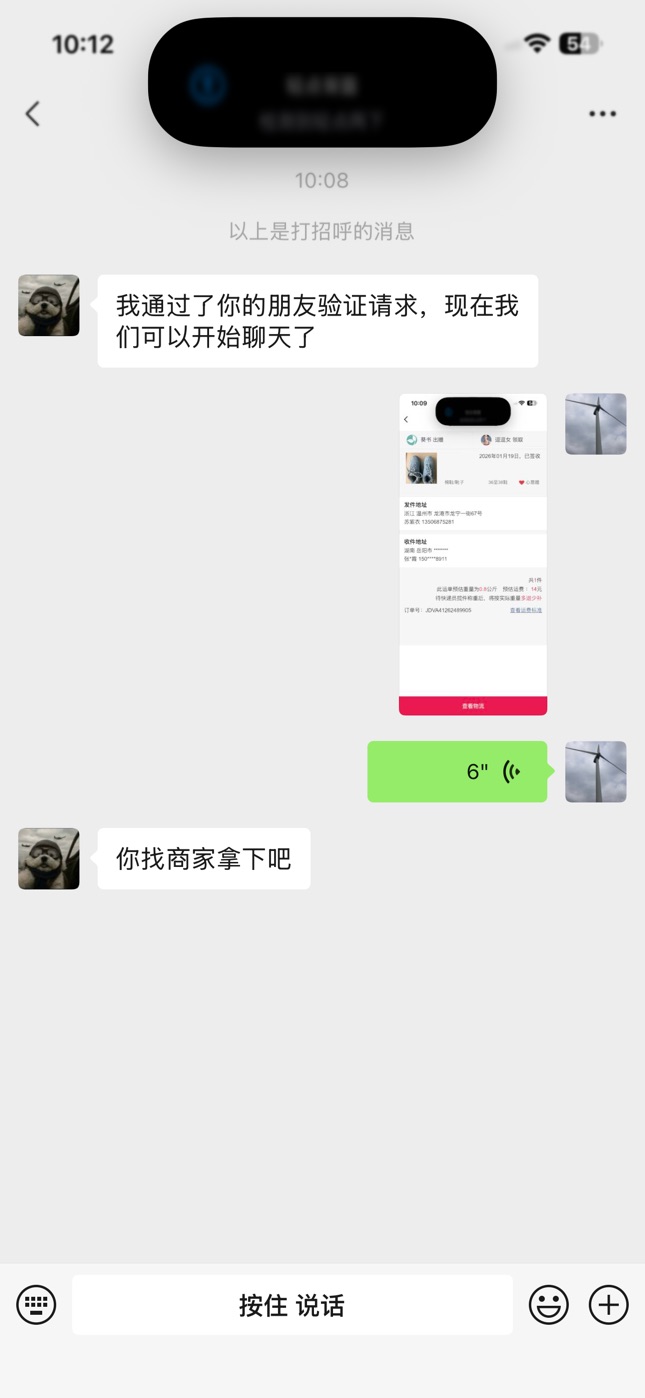Open the plus attachments menu
This screenshot has width=645, height=1398.
coord(608,1304)
